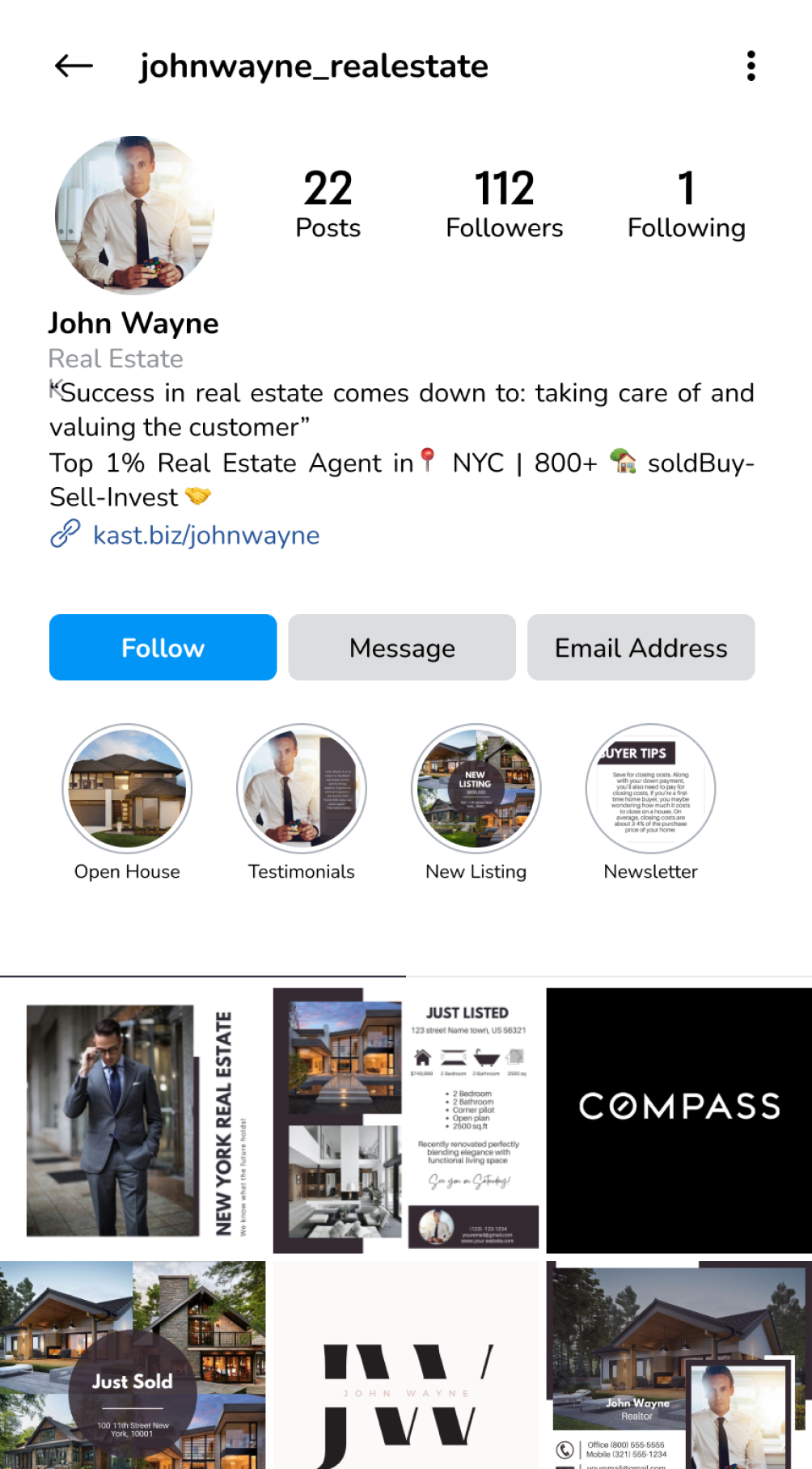This screenshot has height=1469, width=812.
Task: Send a message to John Wayne
Action: click(x=402, y=647)
